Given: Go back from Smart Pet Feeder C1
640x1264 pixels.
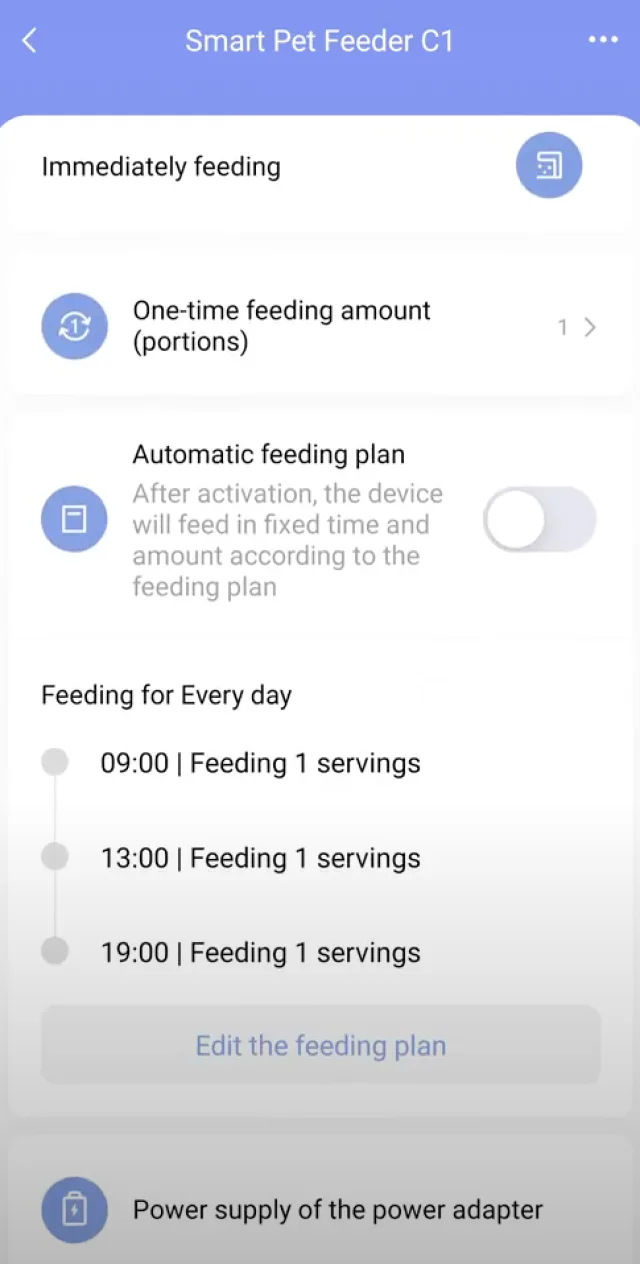Looking at the screenshot, I should tap(30, 41).
